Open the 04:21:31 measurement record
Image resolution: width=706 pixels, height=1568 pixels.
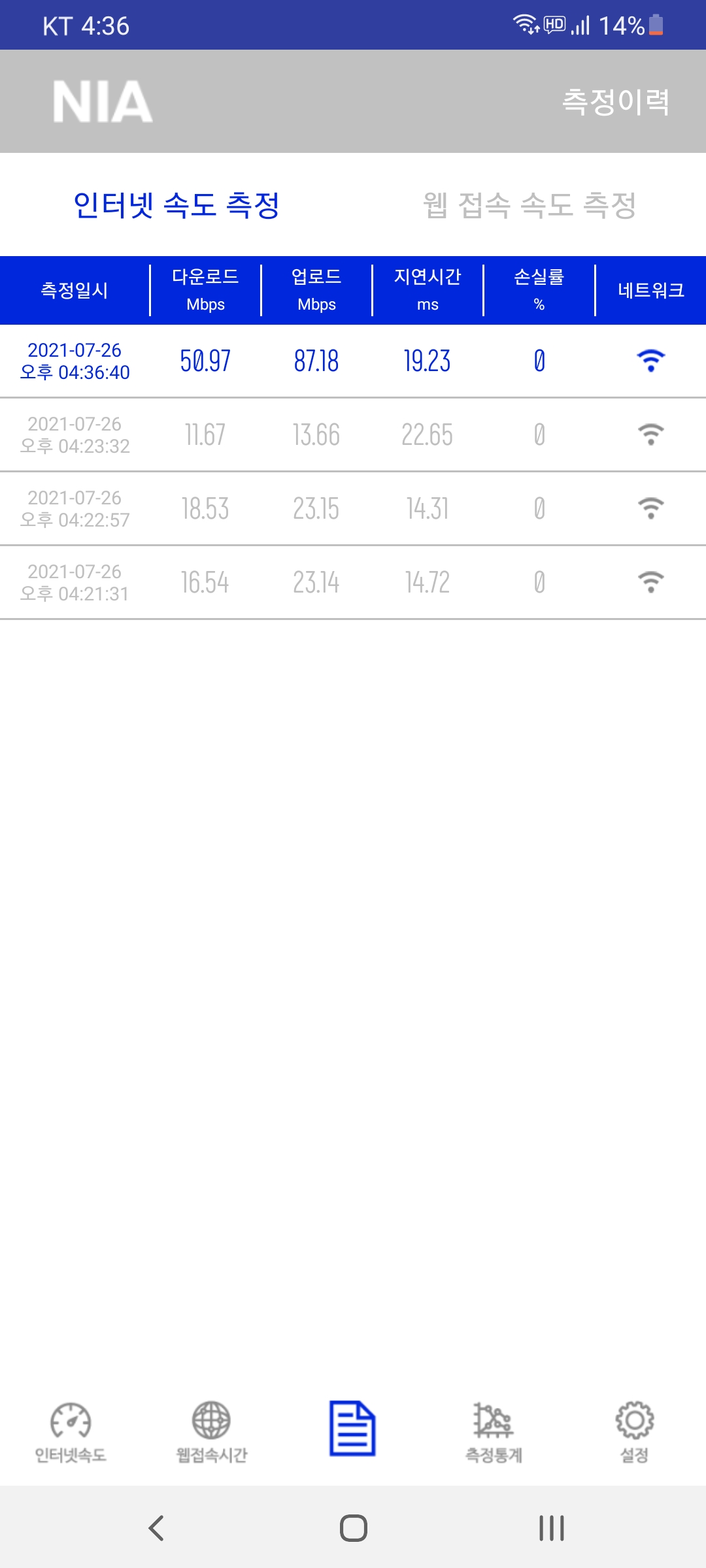[353, 583]
